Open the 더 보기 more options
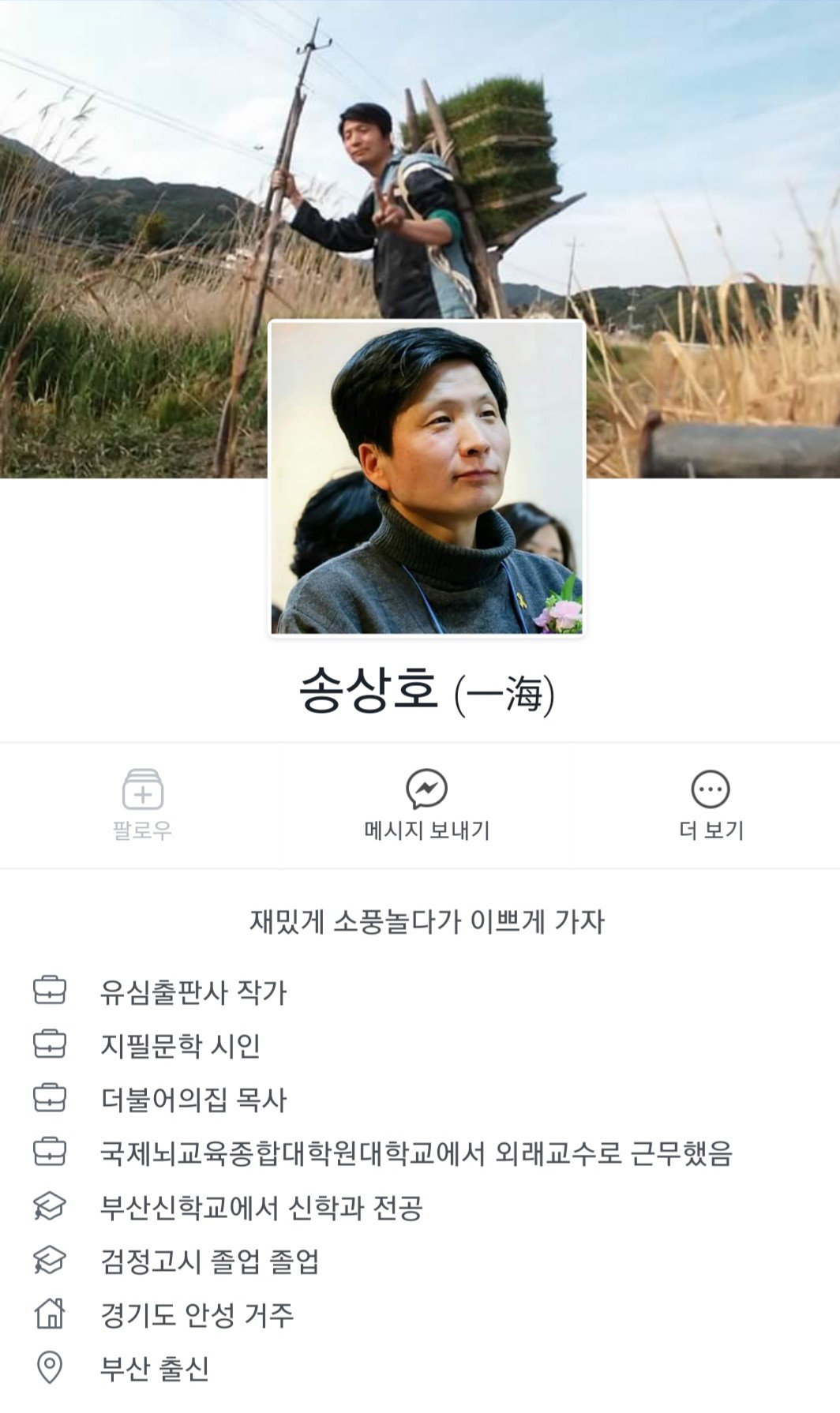 click(711, 805)
